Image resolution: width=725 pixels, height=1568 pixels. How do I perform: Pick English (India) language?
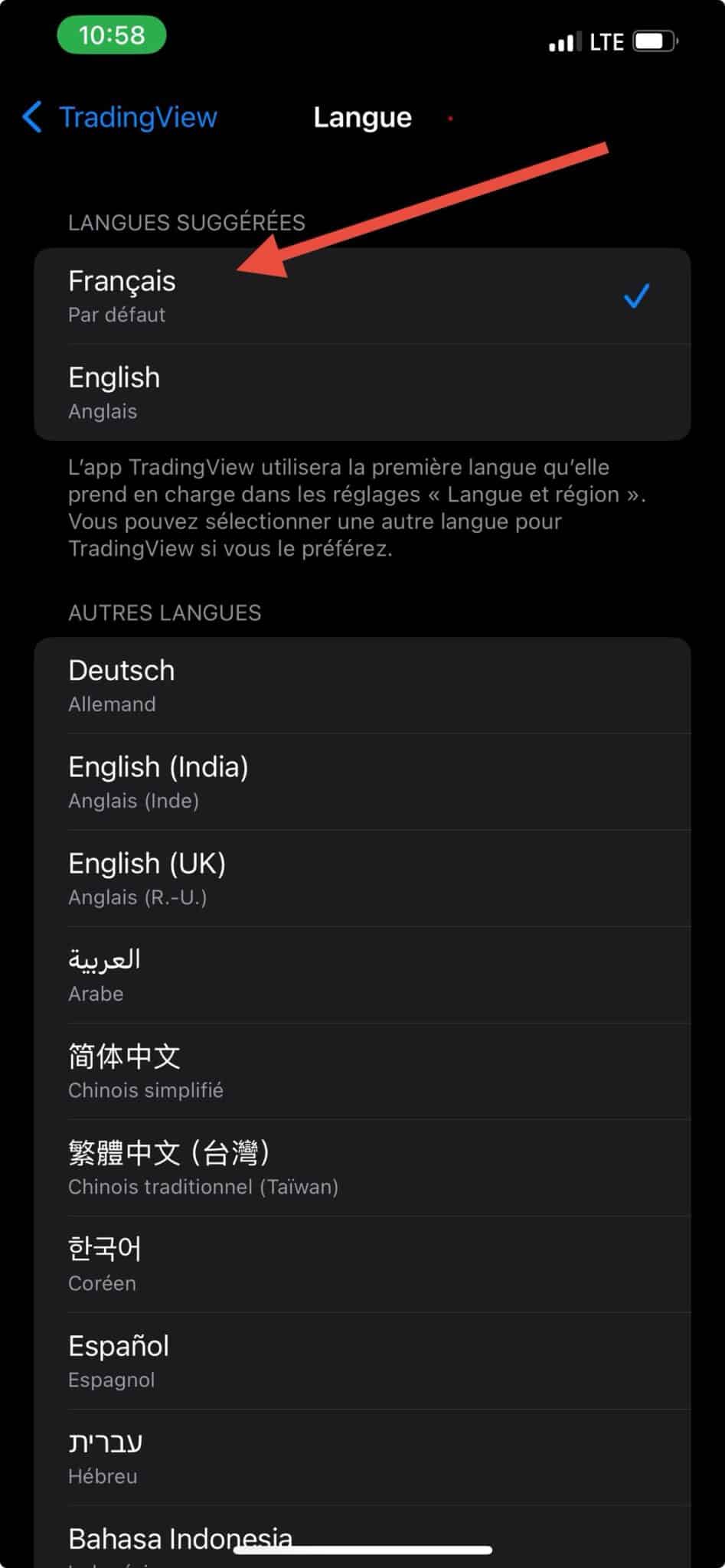[x=361, y=782]
